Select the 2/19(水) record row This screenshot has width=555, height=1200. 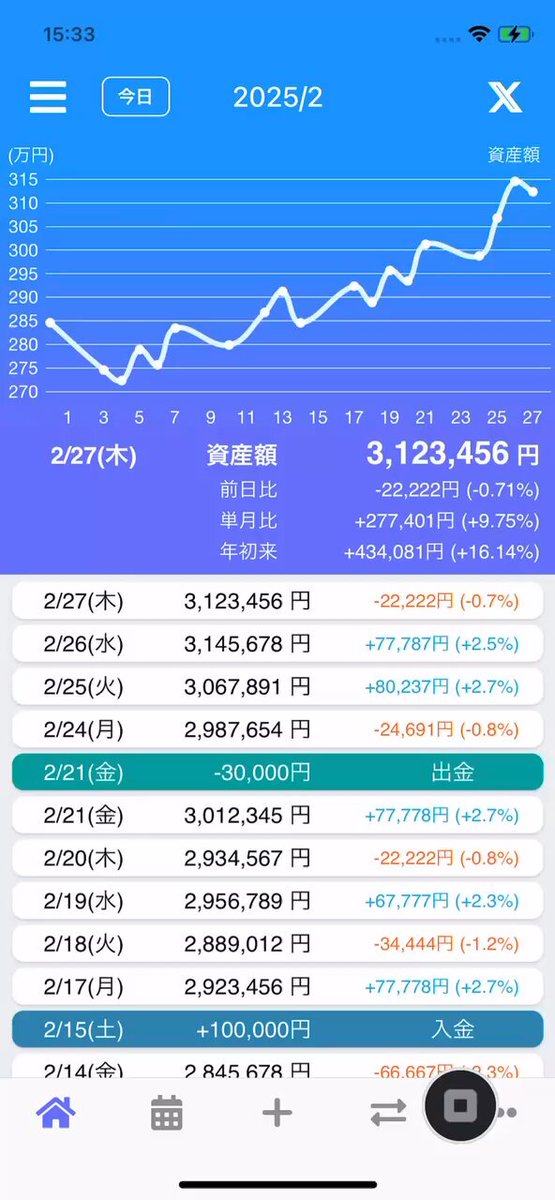coord(277,902)
